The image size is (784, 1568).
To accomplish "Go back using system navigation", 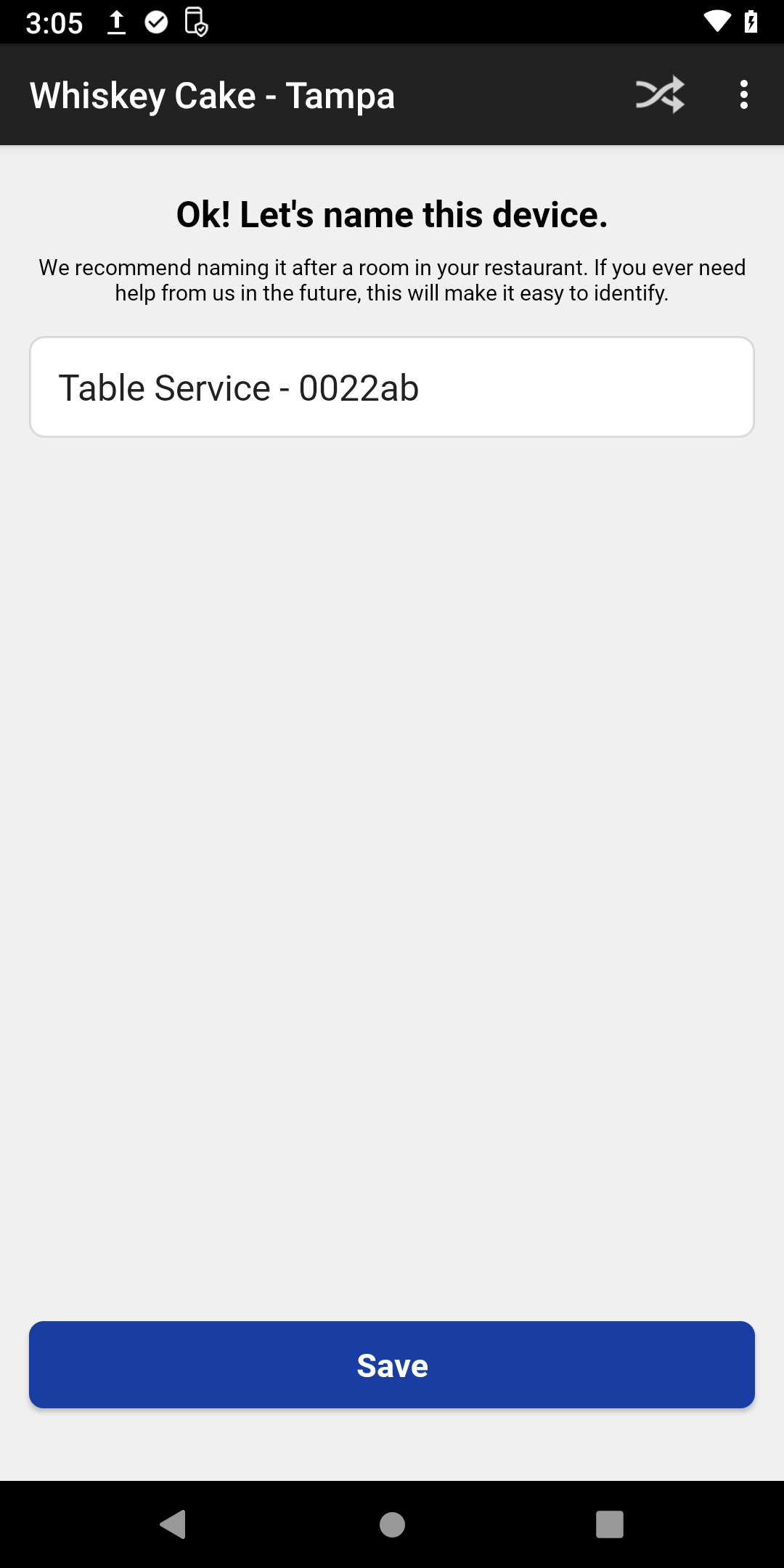I will pyautogui.click(x=173, y=1524).
